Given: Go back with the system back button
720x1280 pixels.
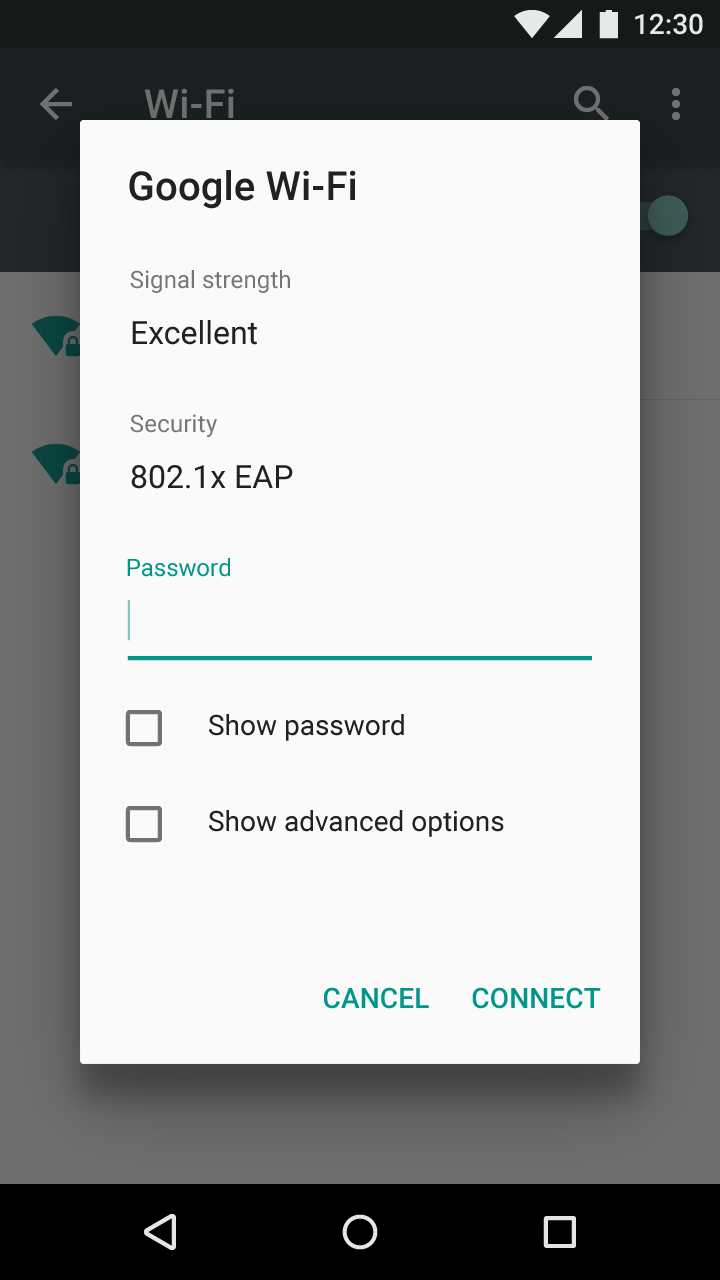Looking at the screenshot, I should (161, 1232).
